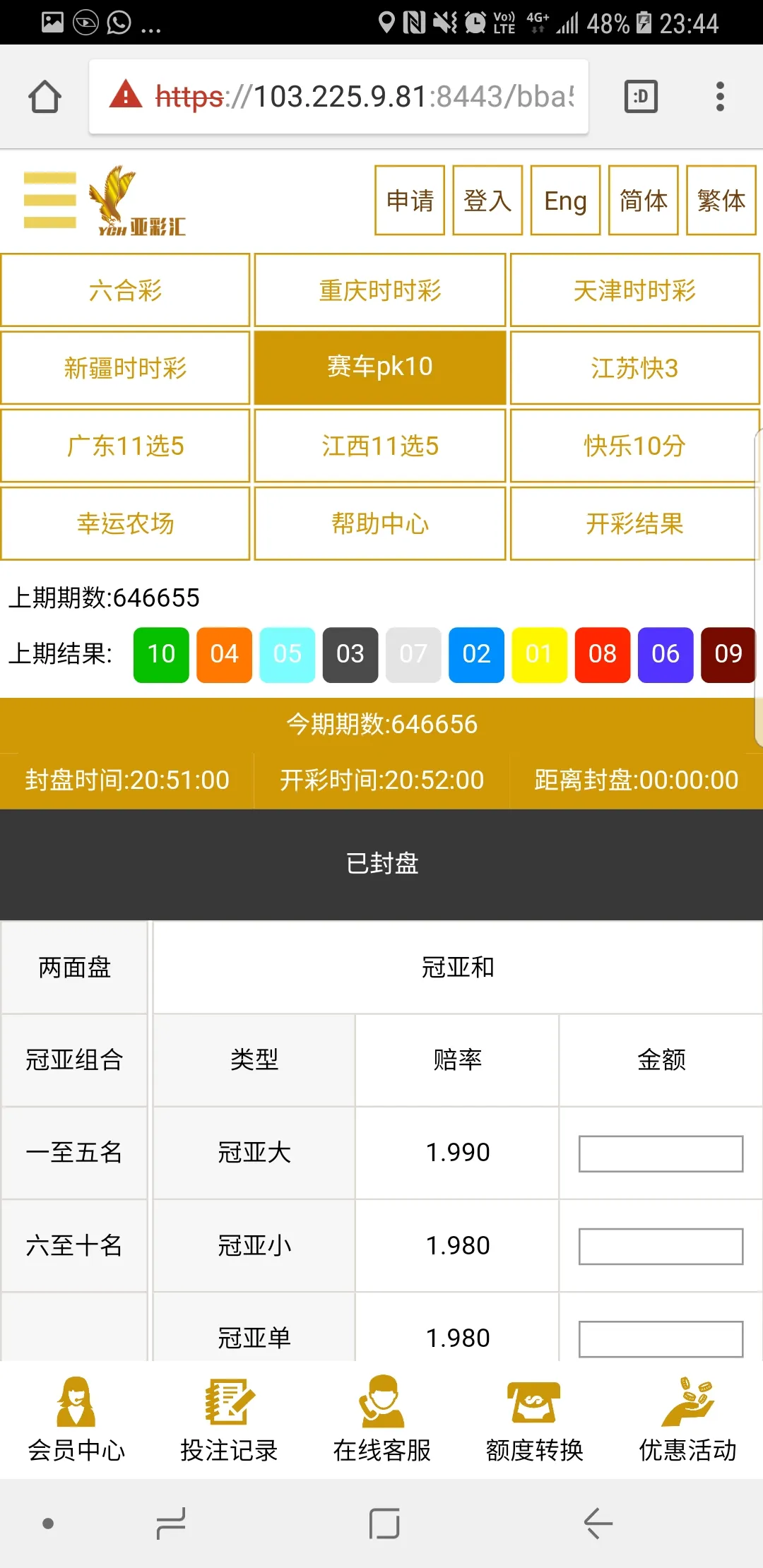Switch to the 赛车pk10 game tab
Viewport: 763px width, 1568px height.
tap(379, 367)
